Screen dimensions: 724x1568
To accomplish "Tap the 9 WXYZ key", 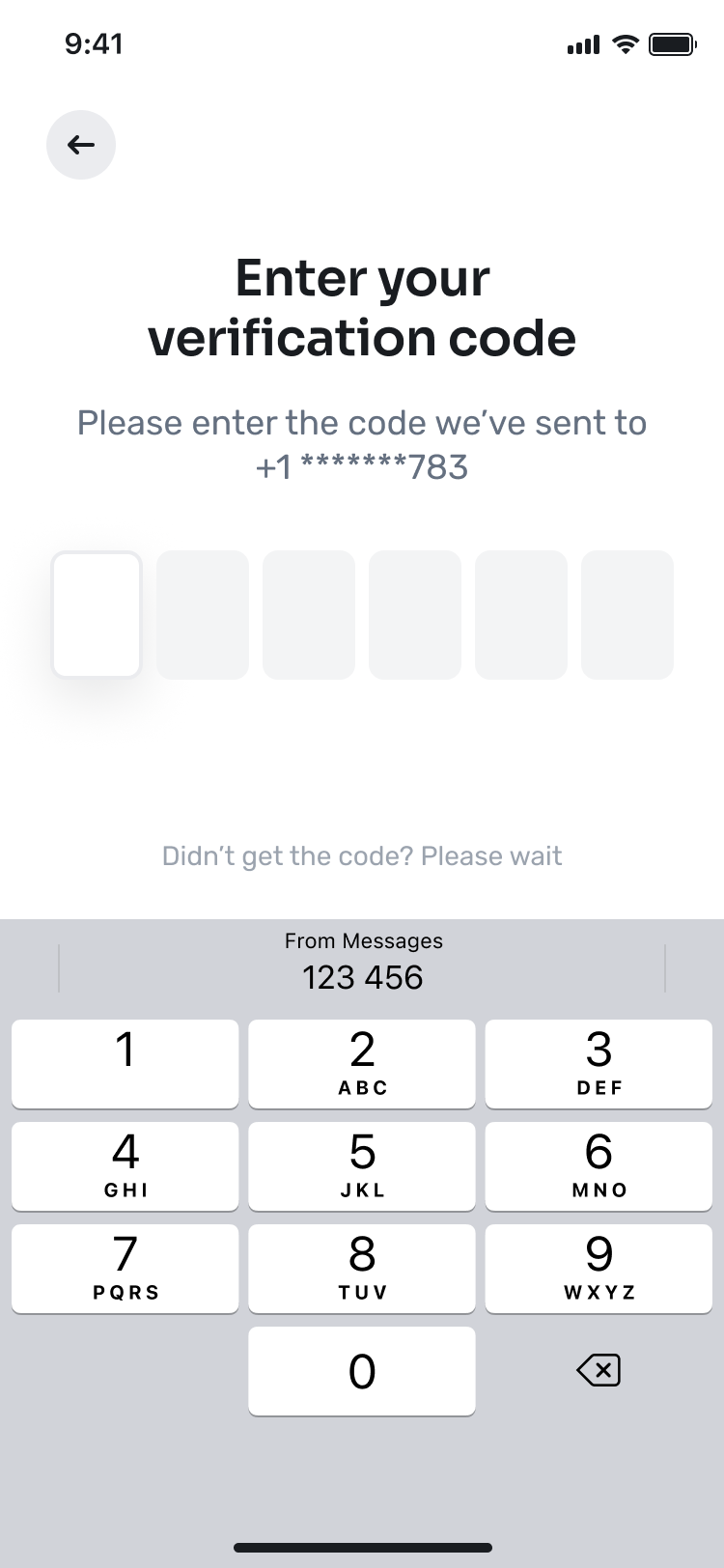I will (599, 1268).
